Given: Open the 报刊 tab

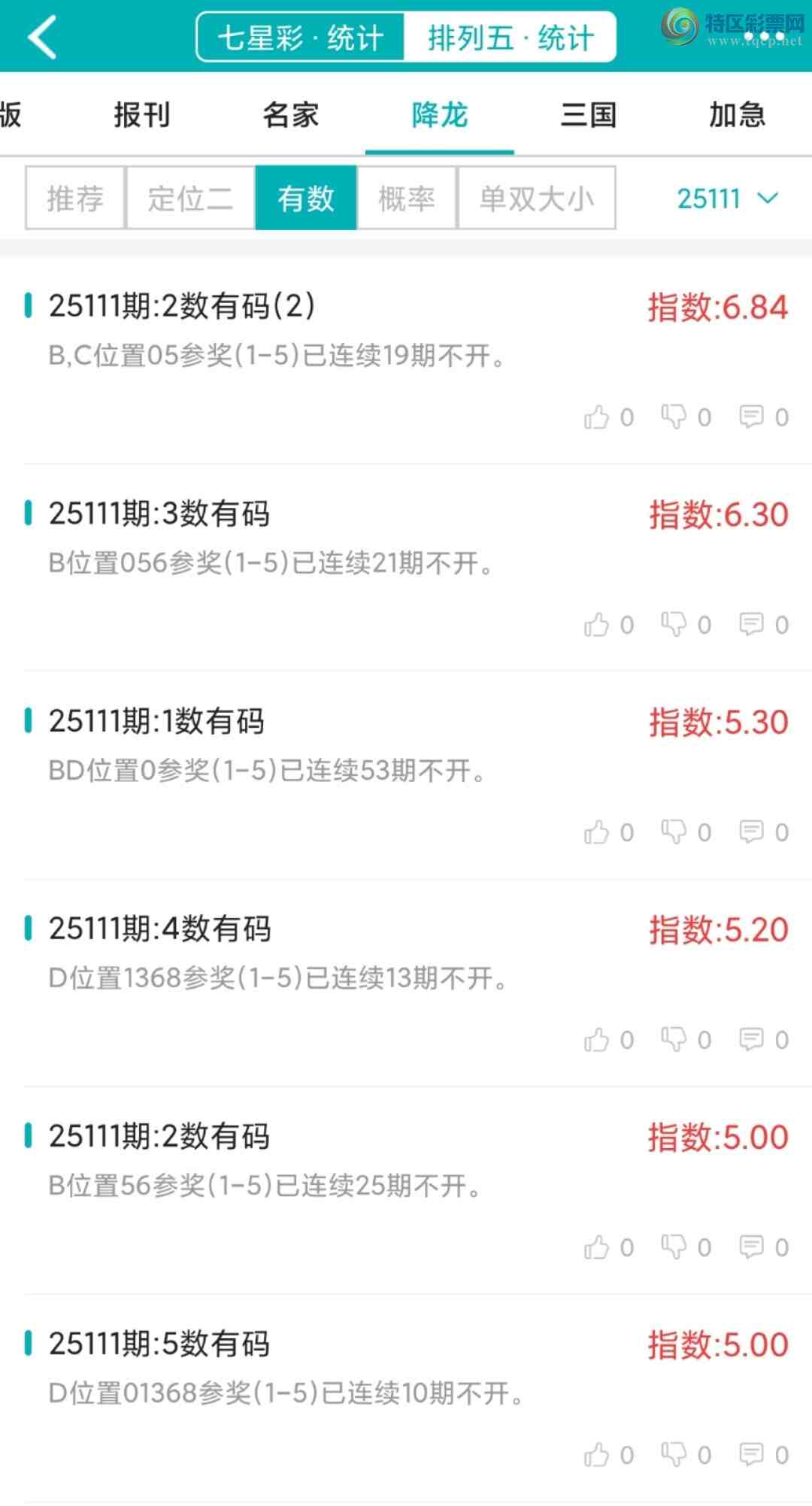Looking at the screenshot, I should pyautogui.click(x=141, y=115).
